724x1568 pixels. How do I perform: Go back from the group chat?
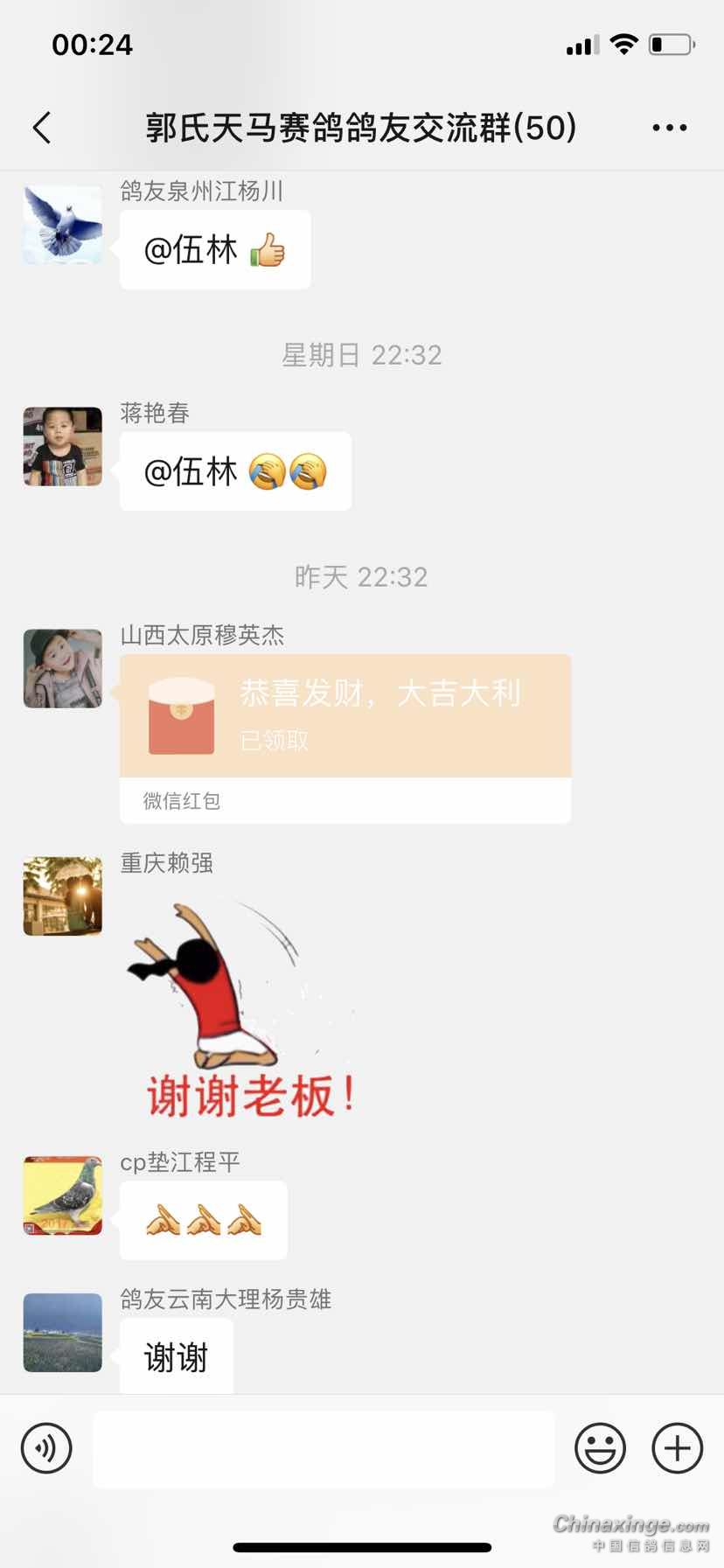point(42,128)
